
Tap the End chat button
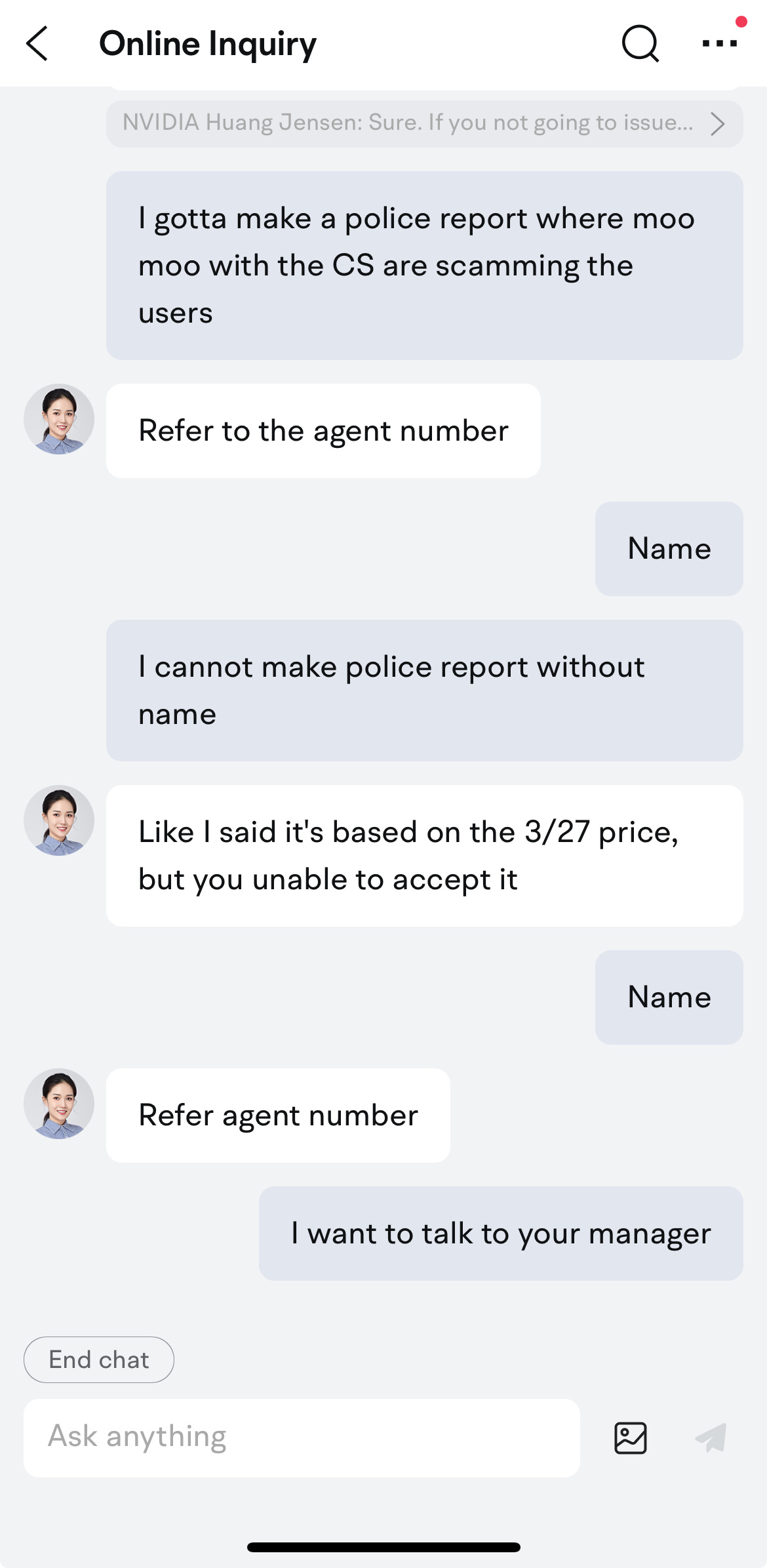[x=99, y=1359]
